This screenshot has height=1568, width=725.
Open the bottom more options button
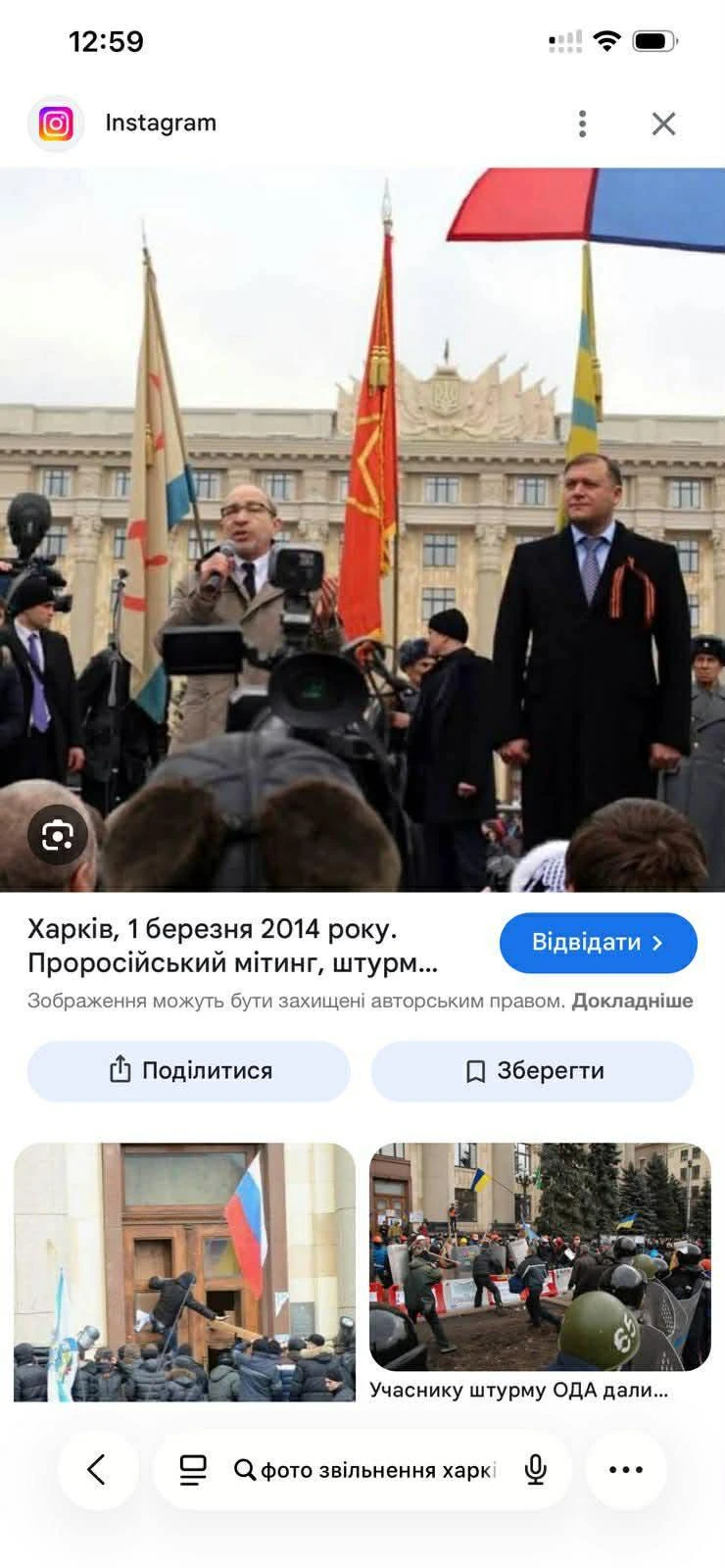626,1469
